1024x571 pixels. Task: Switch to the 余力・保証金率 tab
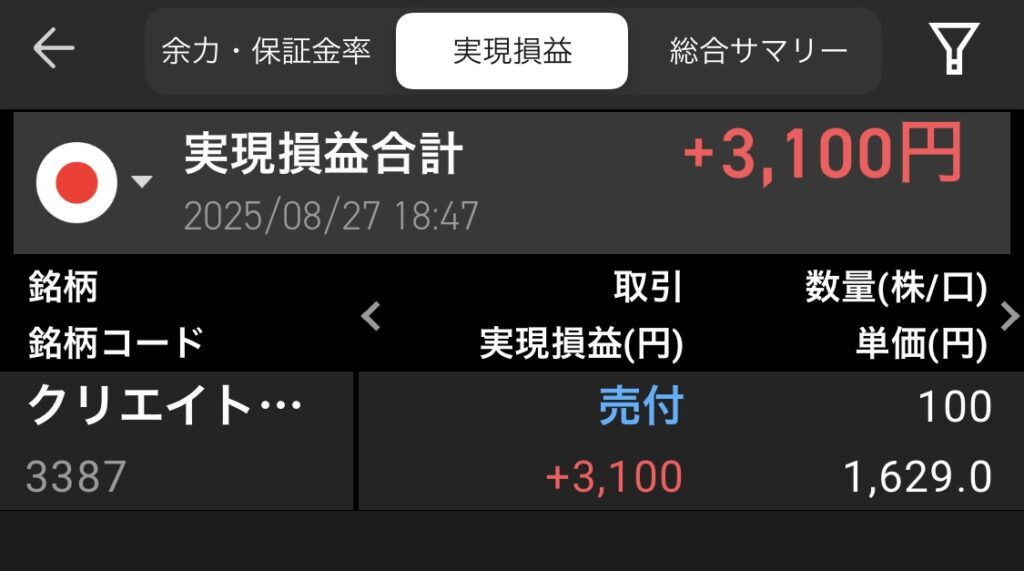click(266, 52)
